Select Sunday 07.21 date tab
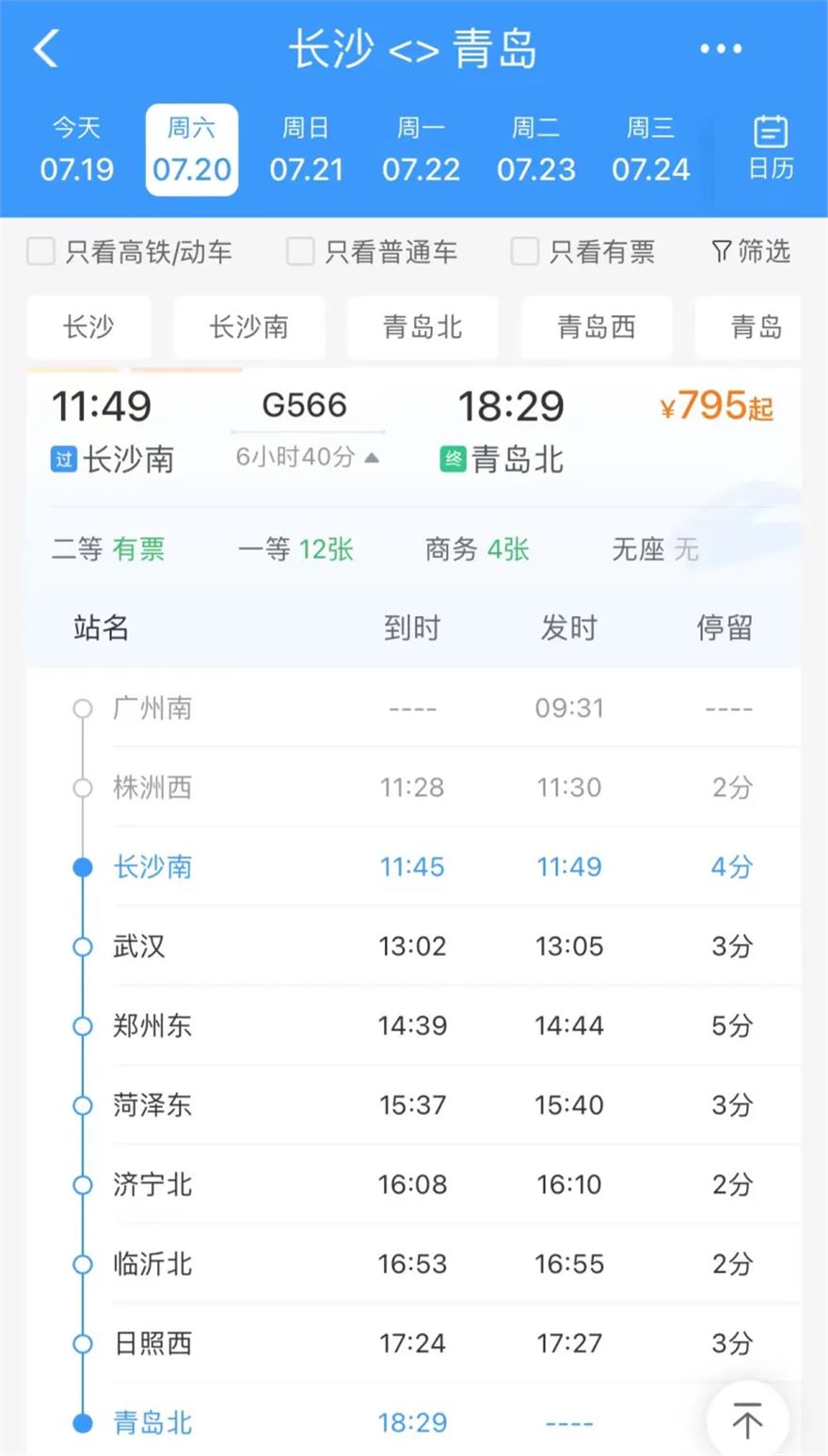Image resolution: width=828 pixels, height=1456 pixels. 306,150
